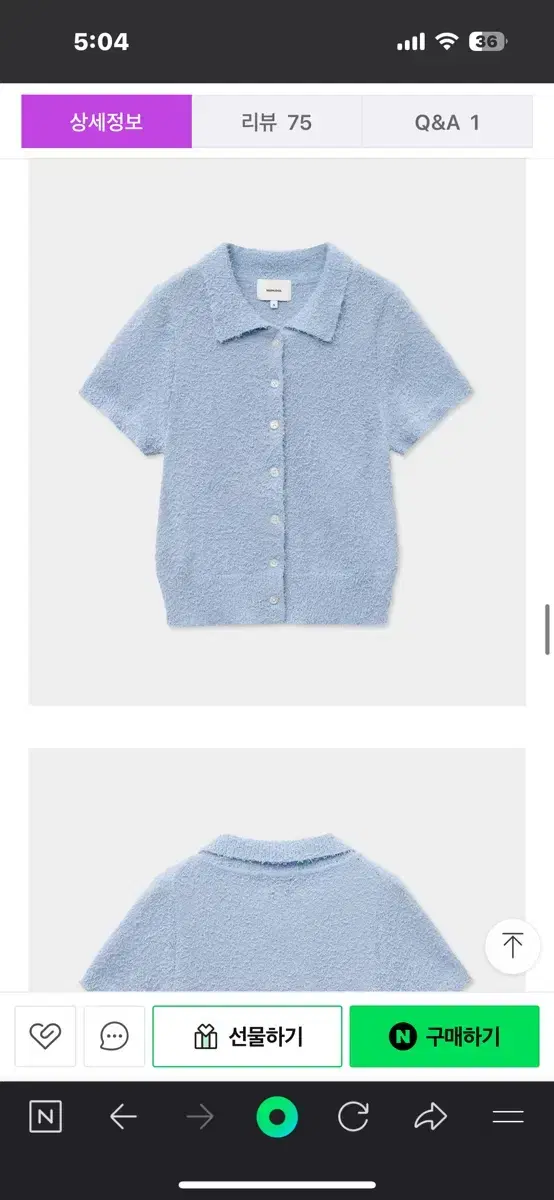
Task: Open the chat inquiry bubble icon
Action: pos(114,1037)
